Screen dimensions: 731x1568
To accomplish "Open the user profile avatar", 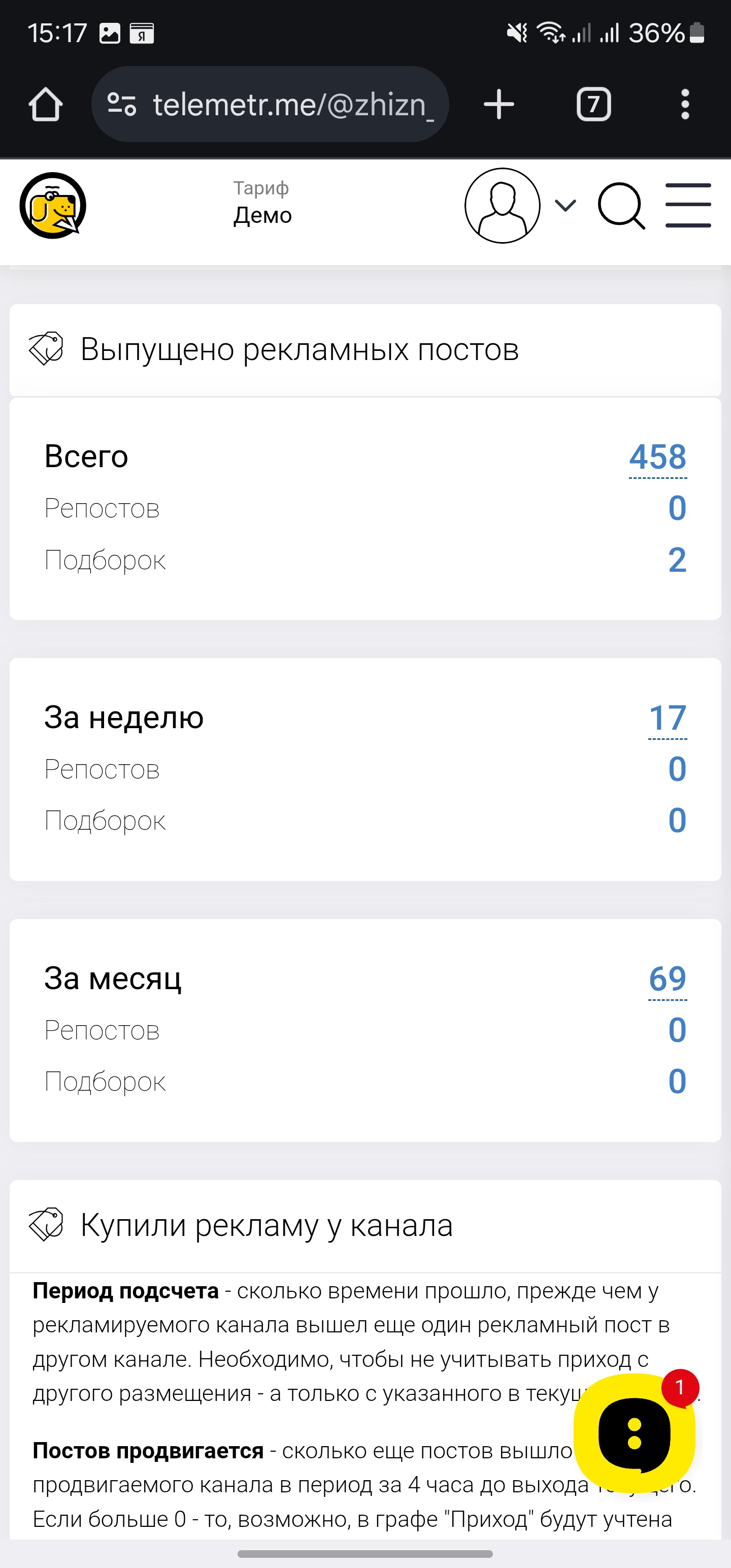I will coord(502,206).
